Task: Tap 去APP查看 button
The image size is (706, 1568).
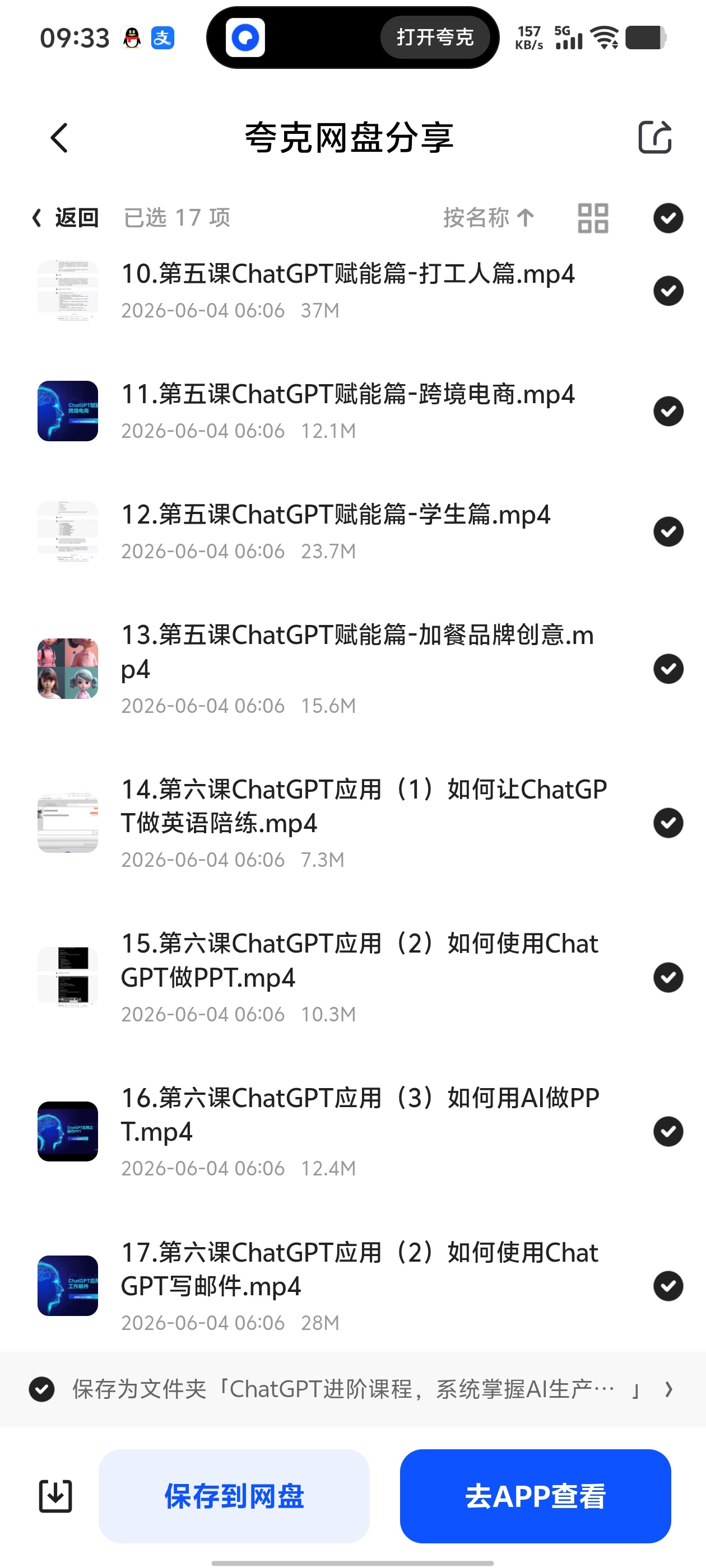Action: [536, 1496]
